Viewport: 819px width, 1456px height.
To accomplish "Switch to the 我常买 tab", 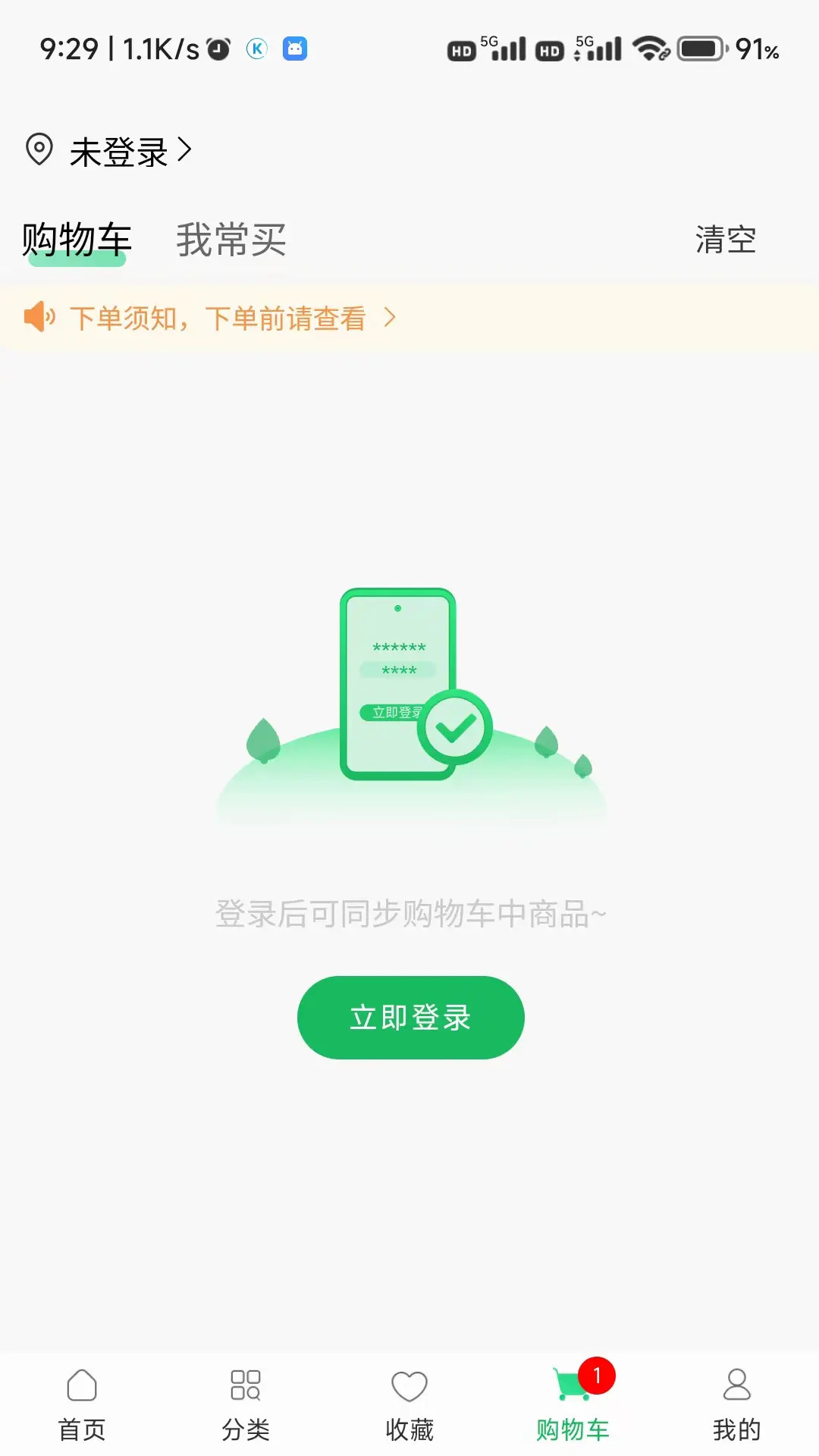I will (230, 240).
